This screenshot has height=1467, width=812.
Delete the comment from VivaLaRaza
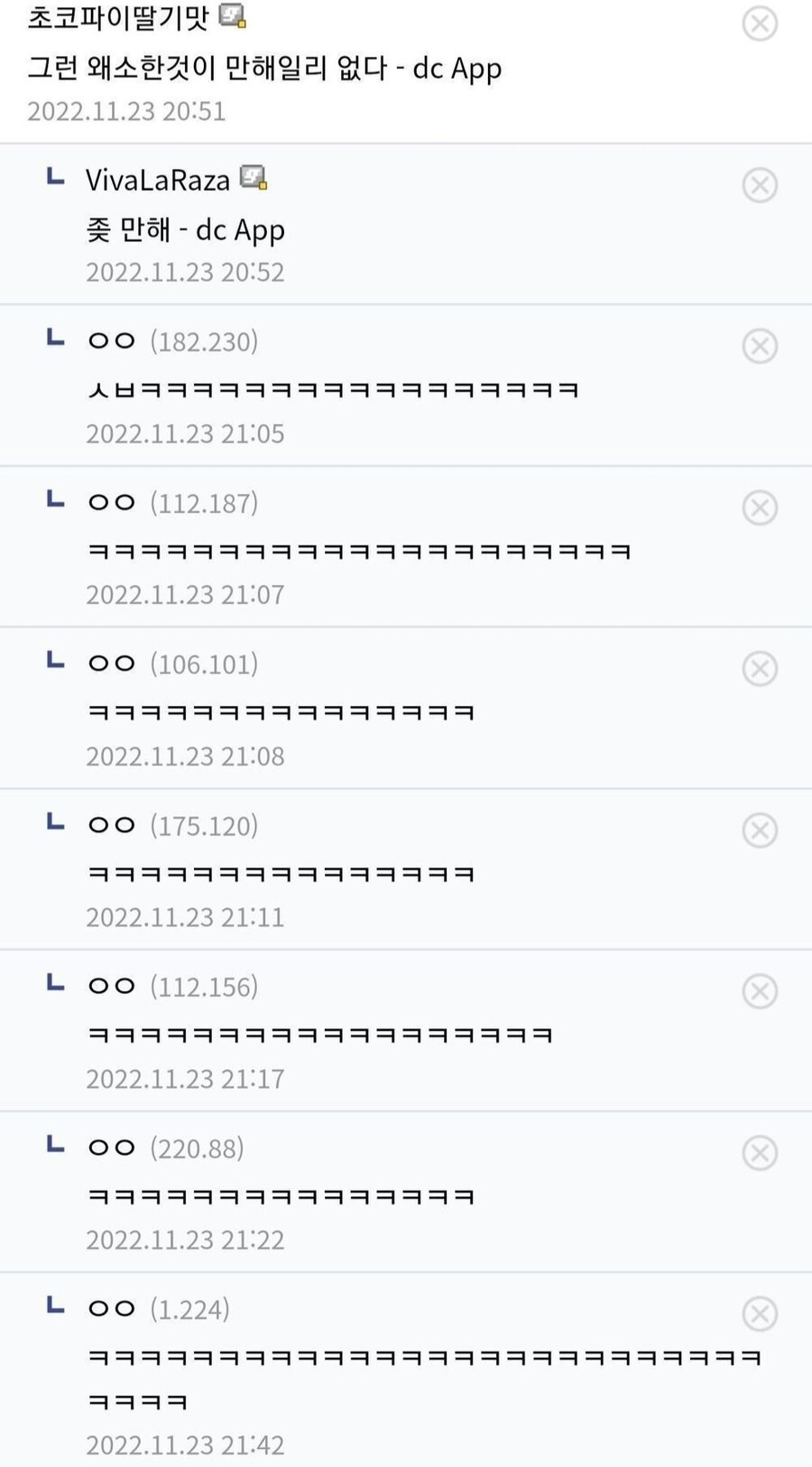(760, 185)
